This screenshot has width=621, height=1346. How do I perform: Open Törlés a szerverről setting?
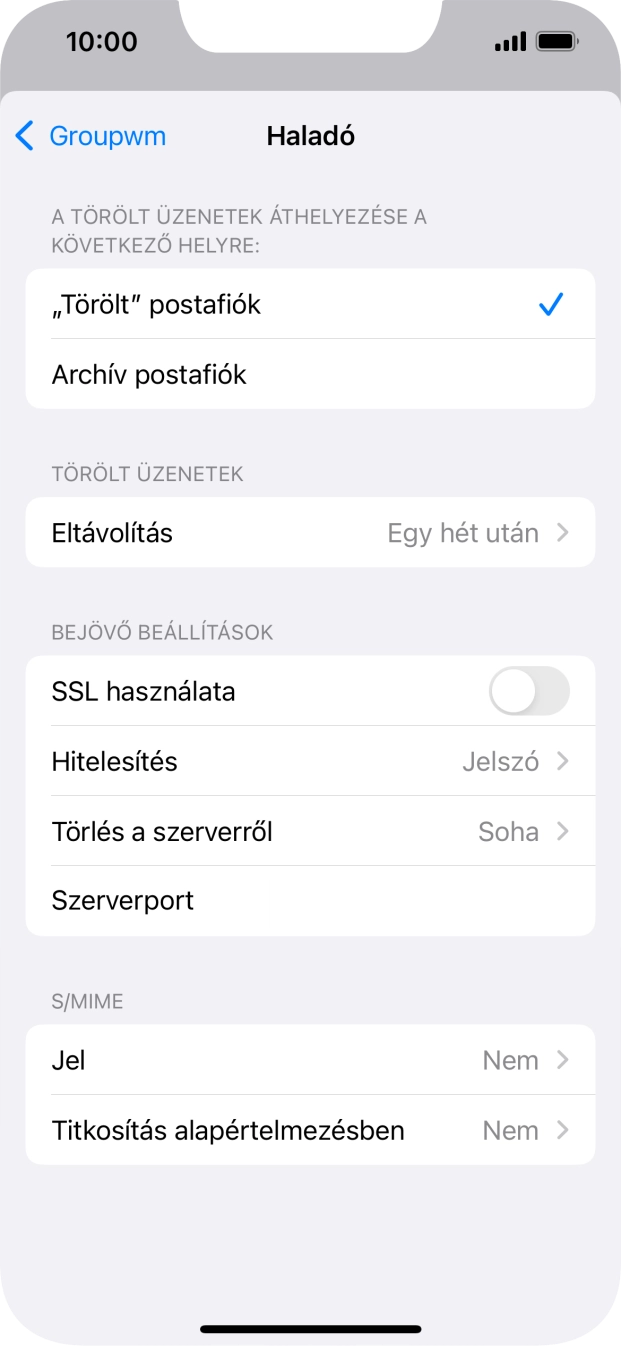tap(310, 832)
